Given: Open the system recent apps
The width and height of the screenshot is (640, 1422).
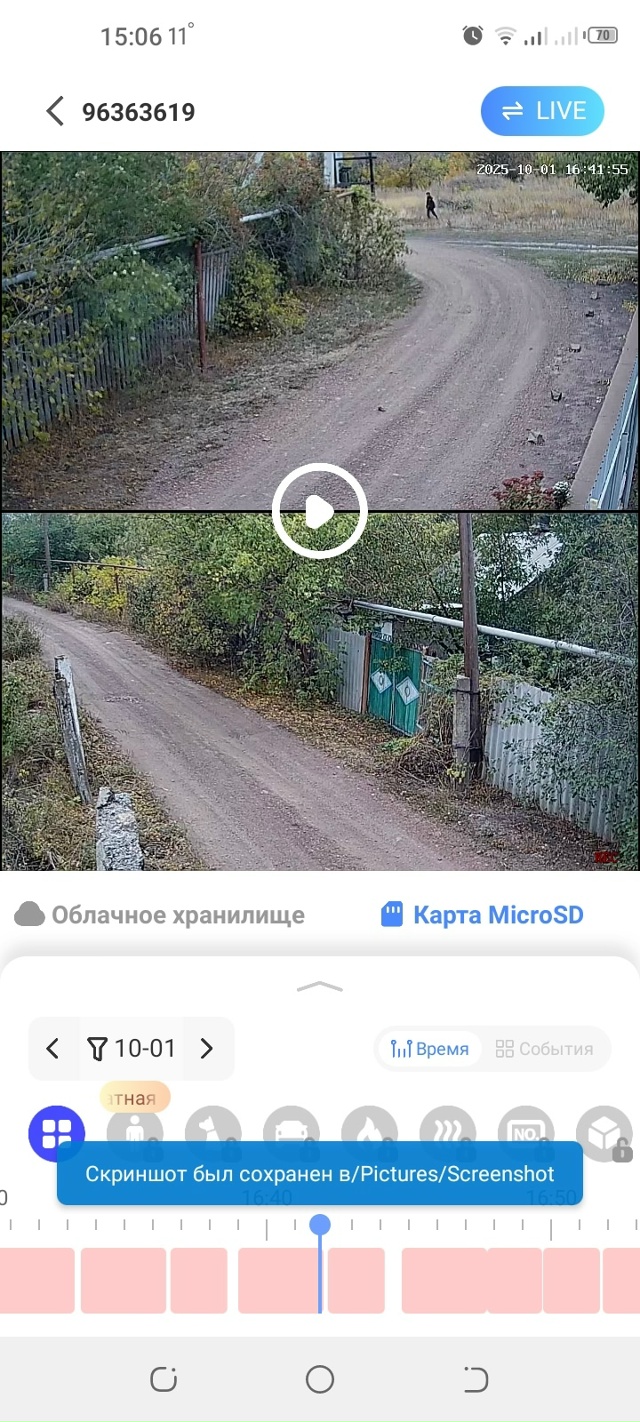Looking at the screenshot, I should 163,1380.
